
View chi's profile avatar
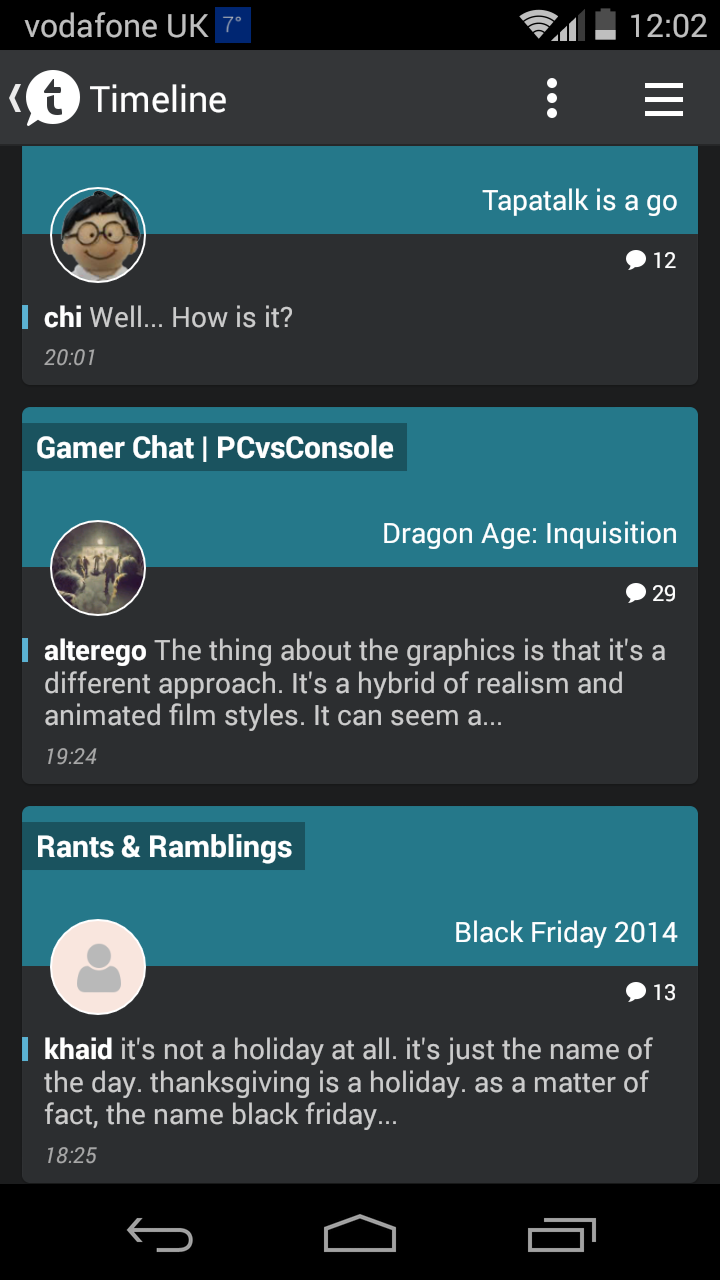(98, 236)
